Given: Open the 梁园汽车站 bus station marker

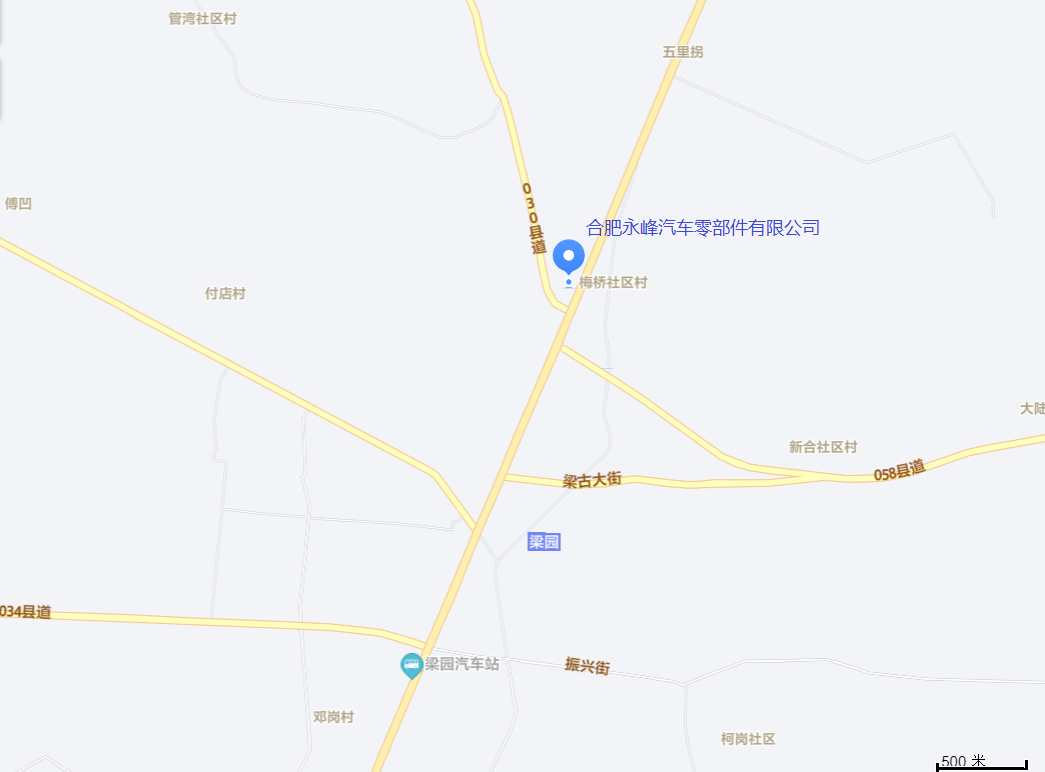Looking at the screenshot, I should coord(411,664).
